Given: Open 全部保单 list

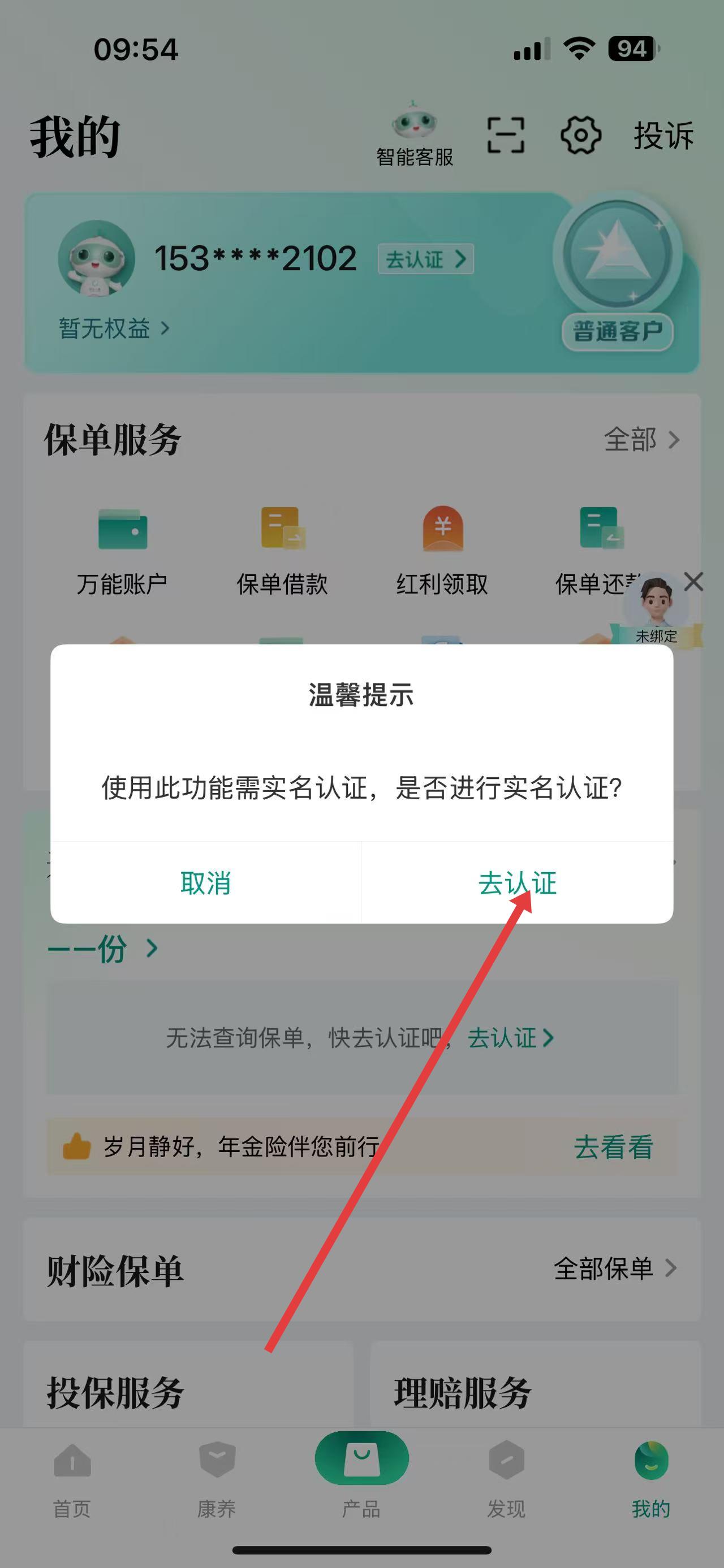Looking at the screenshot, I should coord(614,1268).
